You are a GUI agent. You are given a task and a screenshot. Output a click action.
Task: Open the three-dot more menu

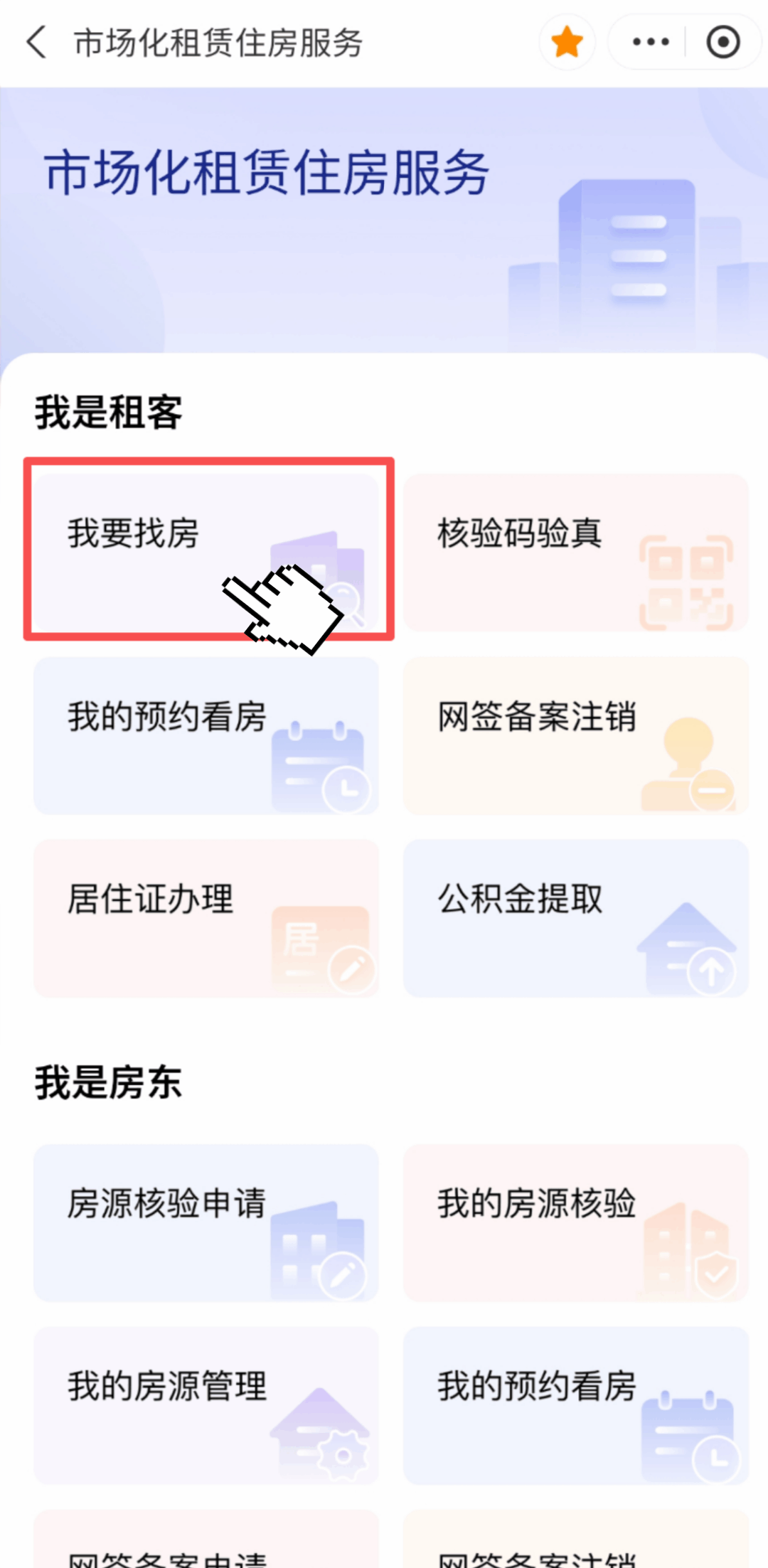pyautogui.click(x=650, y=43)
